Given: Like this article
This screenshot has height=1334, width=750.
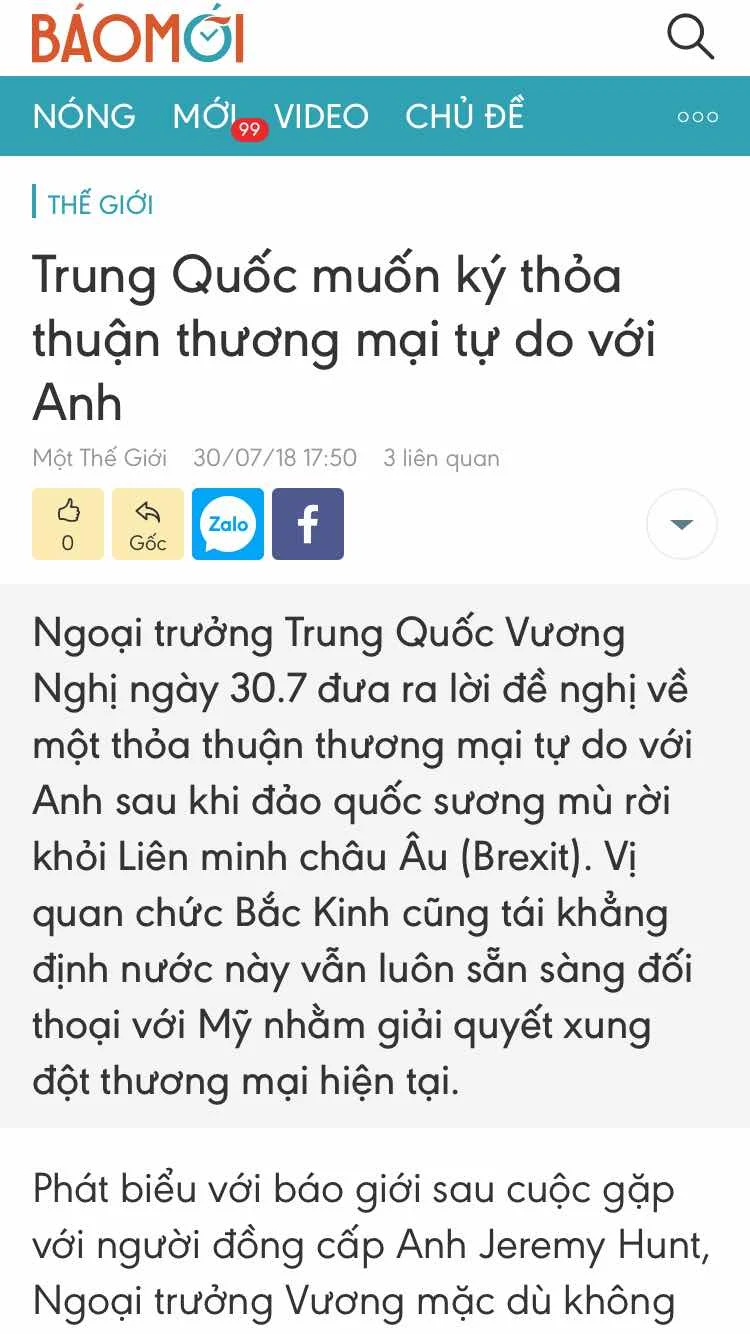Looking at the screenshot, I should point(68,524).
